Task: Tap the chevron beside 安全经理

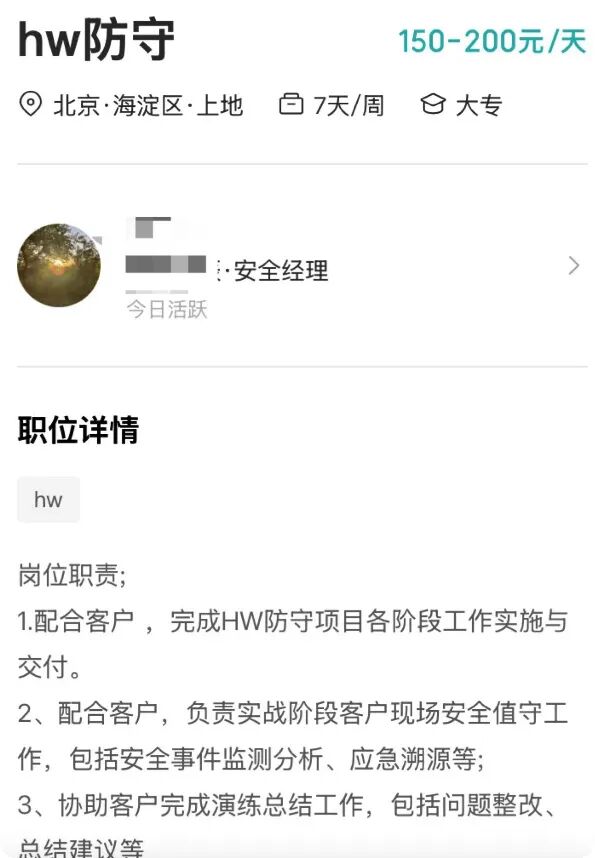Action: tap(573, 265)
